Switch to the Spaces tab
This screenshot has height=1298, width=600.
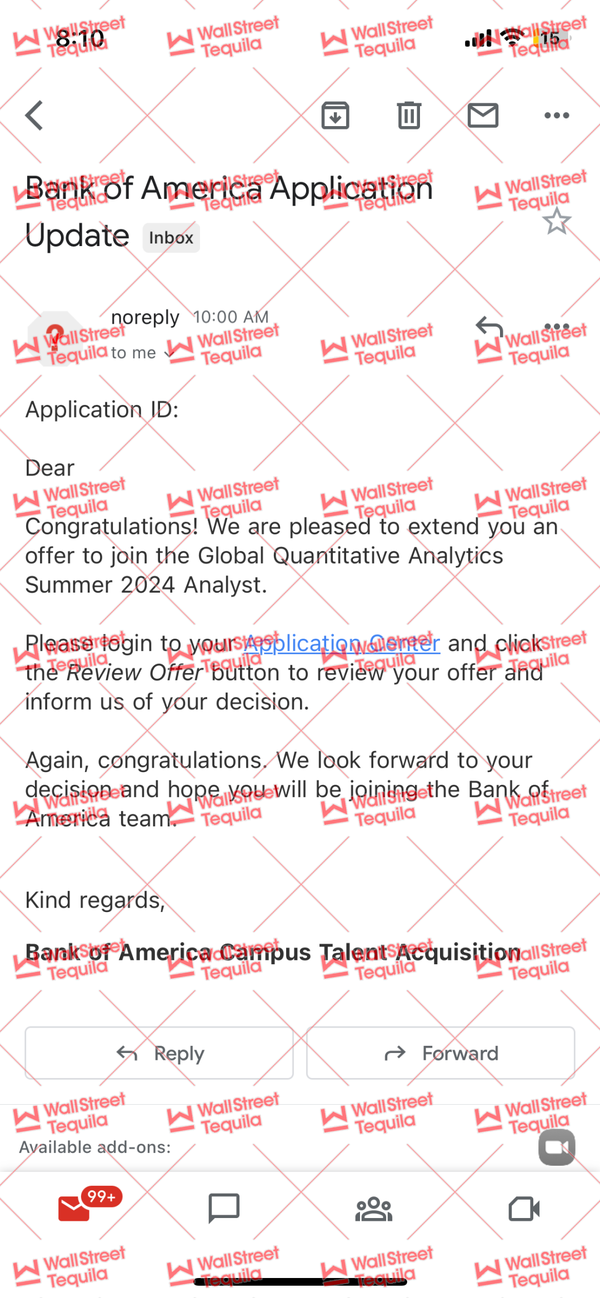pyautogui.click(x=374, y=1208)
